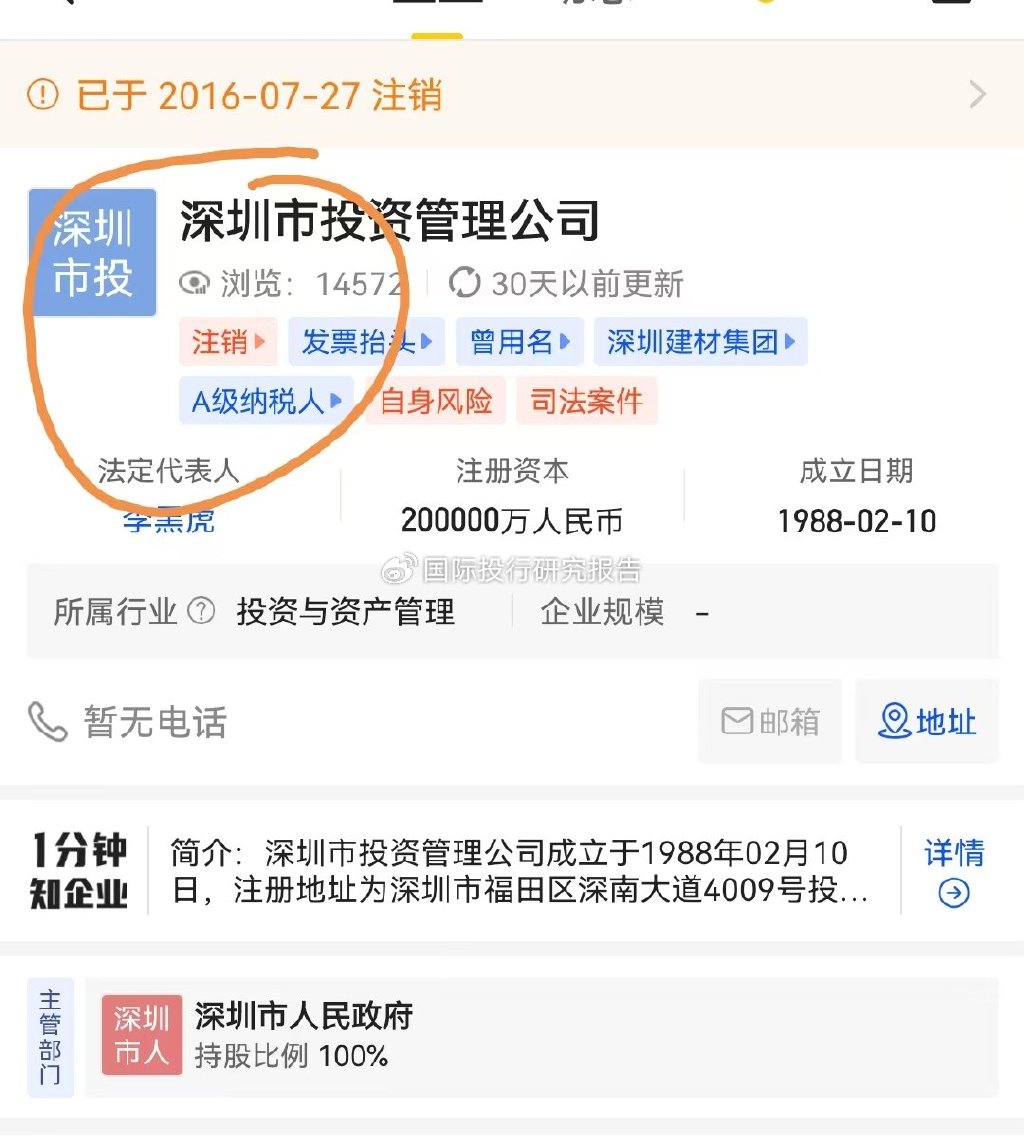Open the 深圳建材集团 group chip
Image resolution: width=1024 pixels, height=1136 pixels.
[x=700, y=342]
